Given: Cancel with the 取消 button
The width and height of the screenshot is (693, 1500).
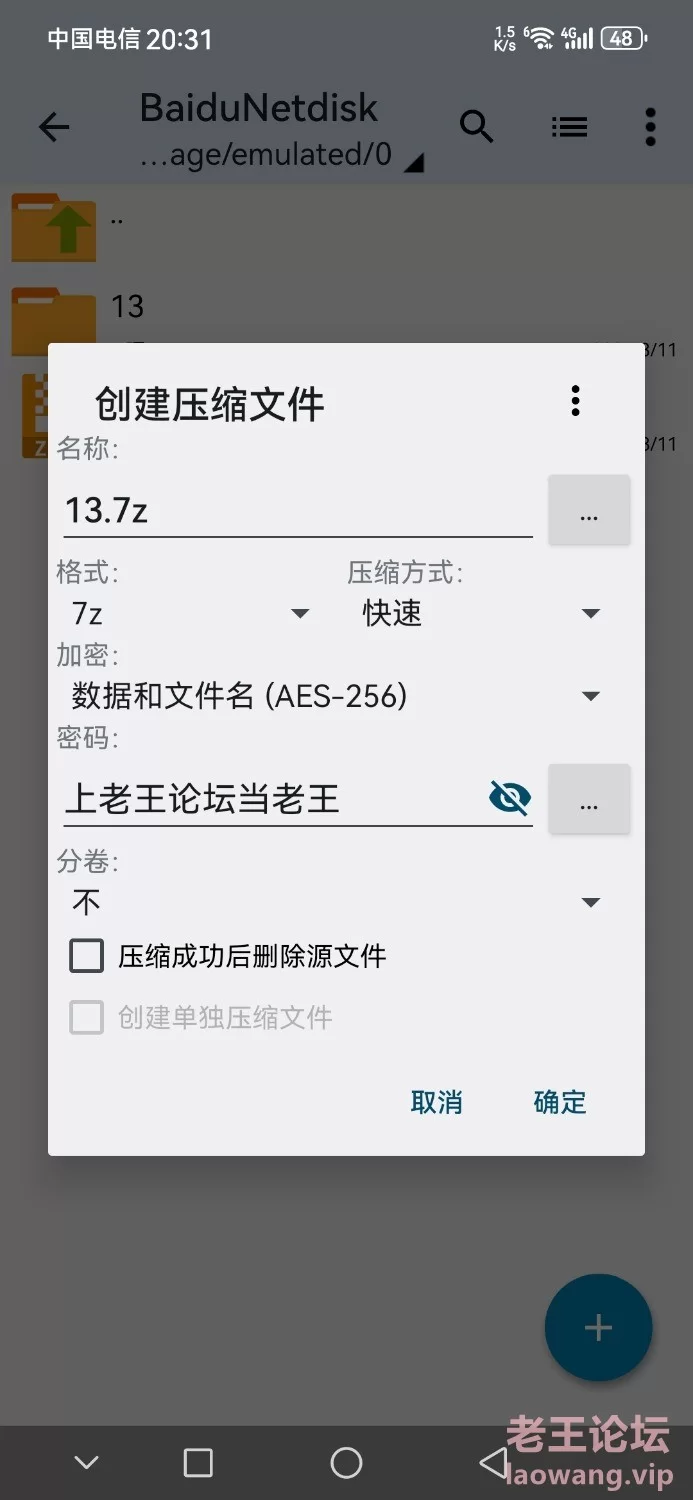Looking at the screenshot, I should [436, 1102].
